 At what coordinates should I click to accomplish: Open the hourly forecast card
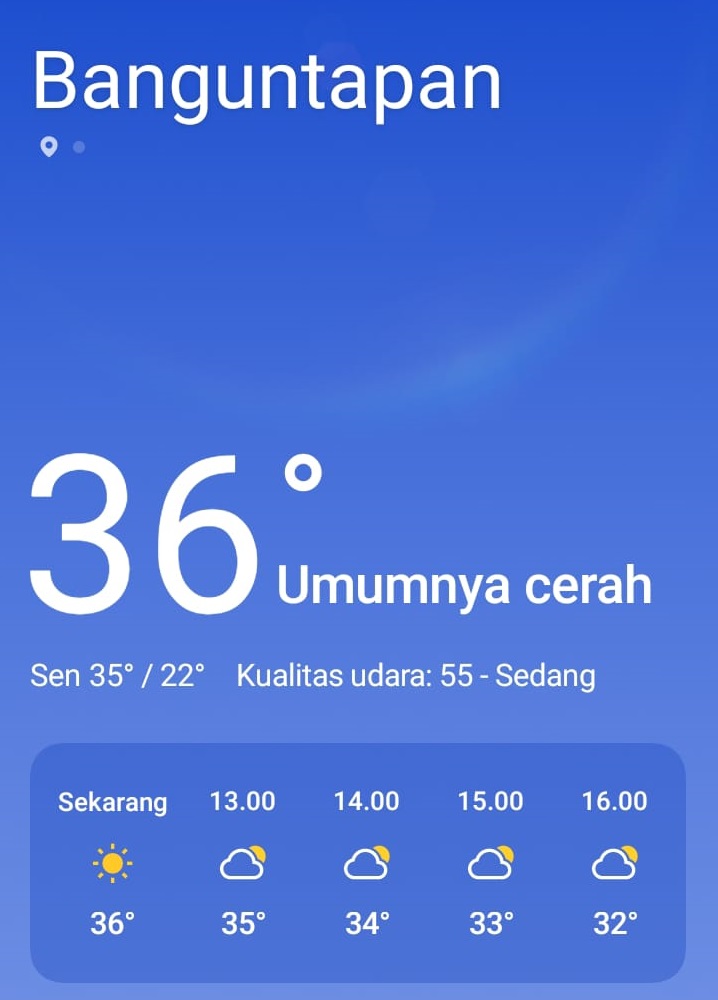click(358, 862)
